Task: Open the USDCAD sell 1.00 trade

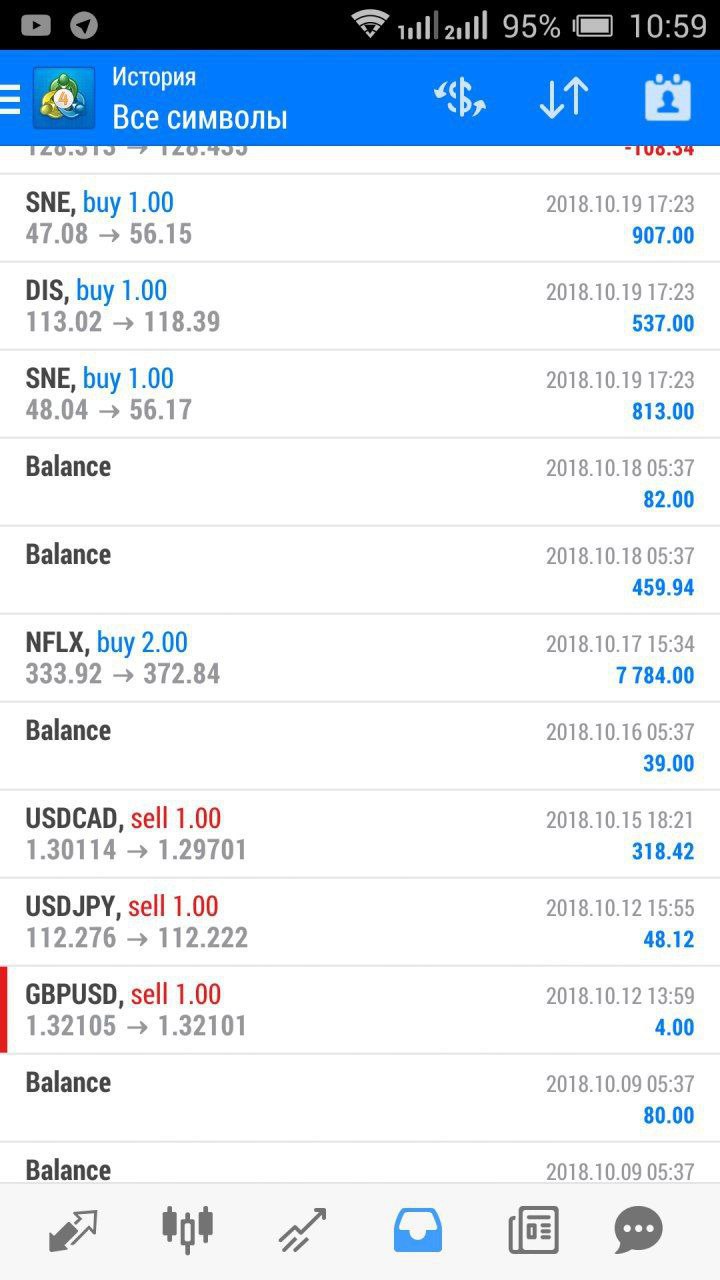Action: coord(360,834)
